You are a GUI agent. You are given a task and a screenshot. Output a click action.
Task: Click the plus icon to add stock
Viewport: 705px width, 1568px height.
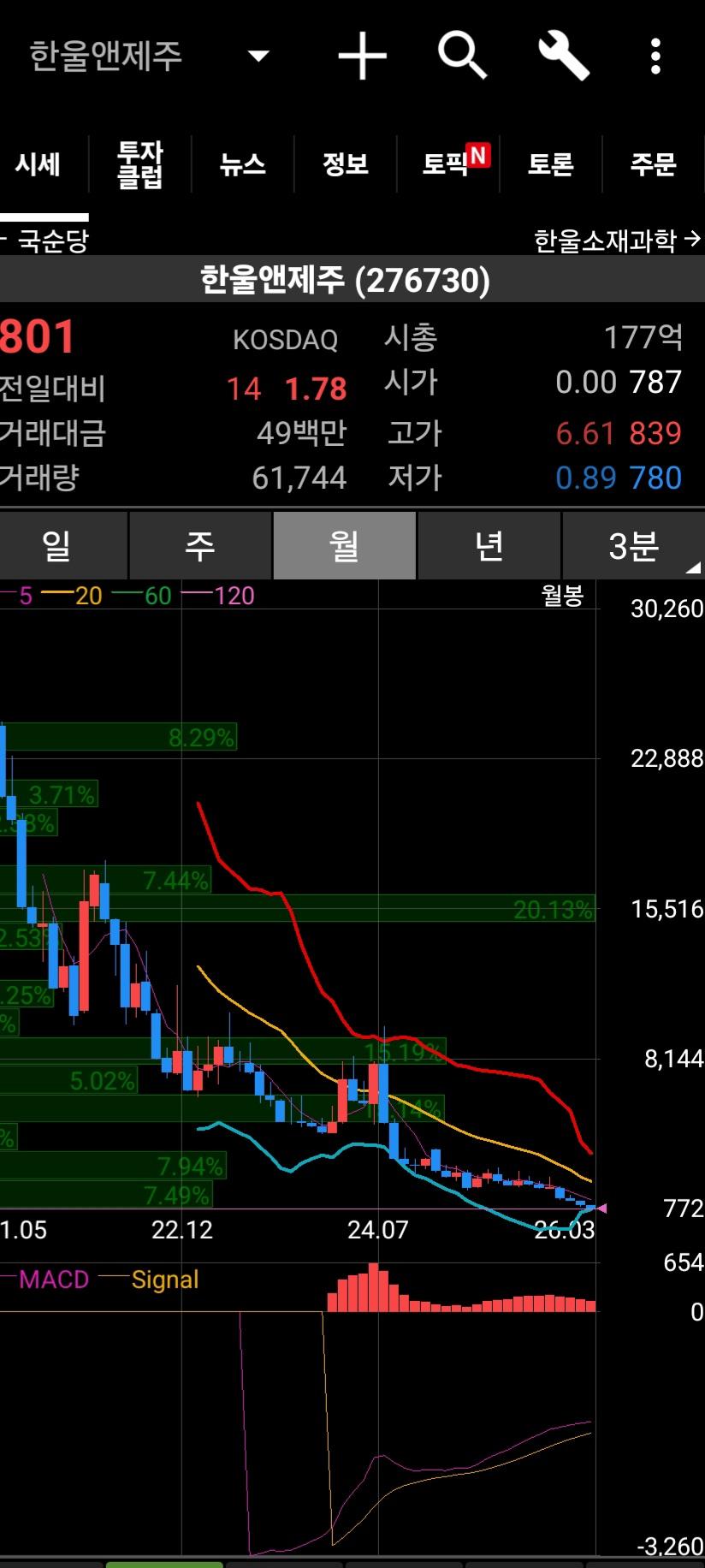coord(363,56)
